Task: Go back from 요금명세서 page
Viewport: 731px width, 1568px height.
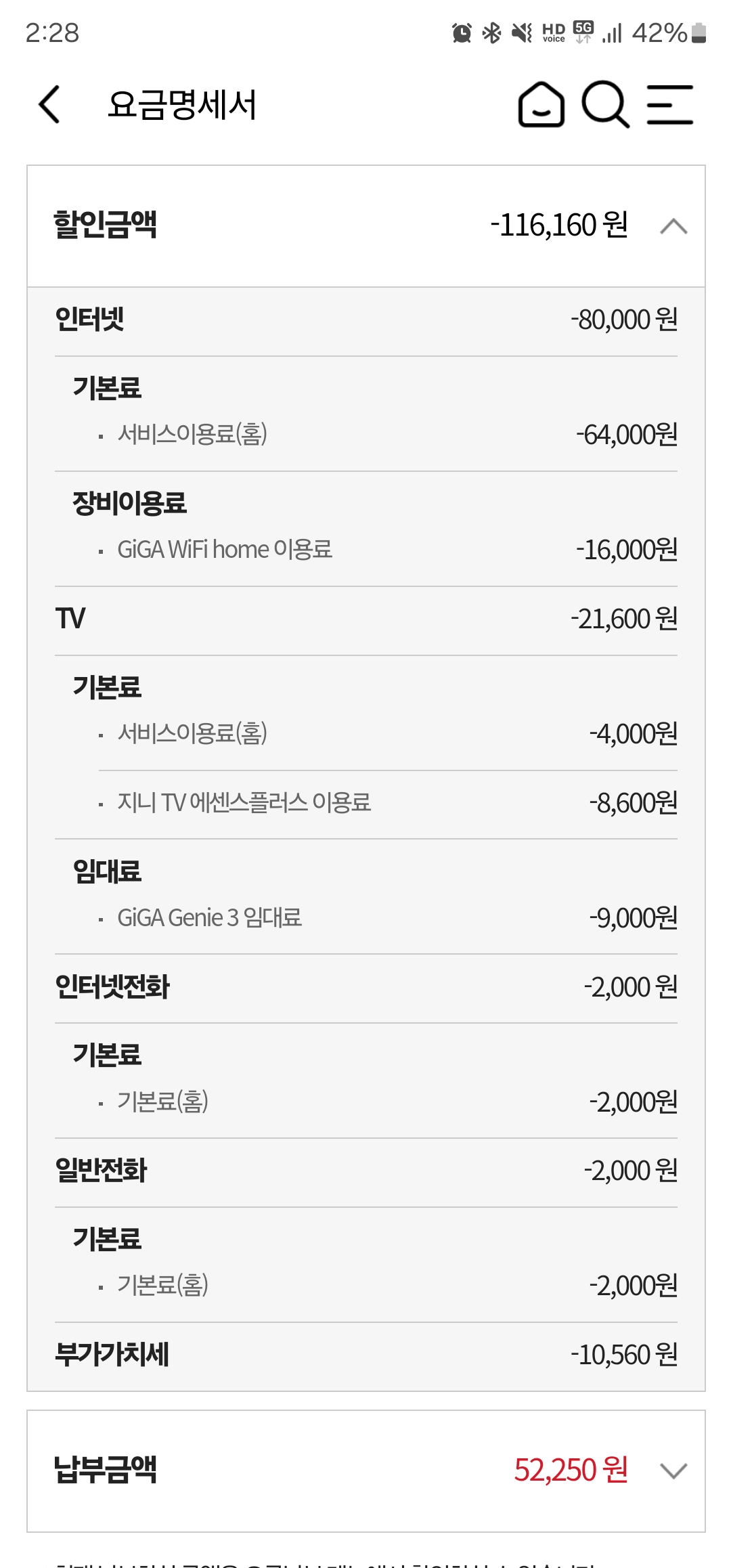Action: tap(49, 105)
